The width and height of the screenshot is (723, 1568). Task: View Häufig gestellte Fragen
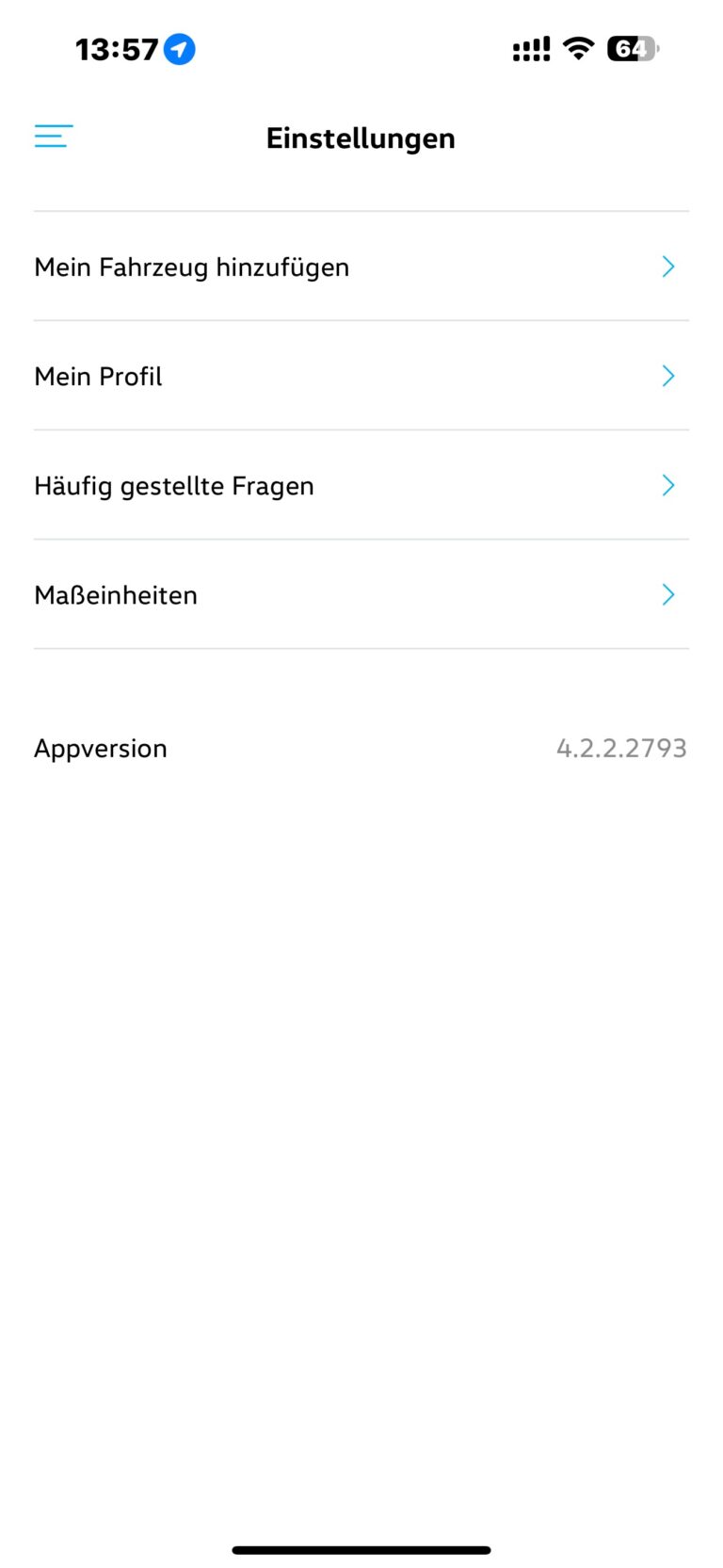tap(361, 486)
